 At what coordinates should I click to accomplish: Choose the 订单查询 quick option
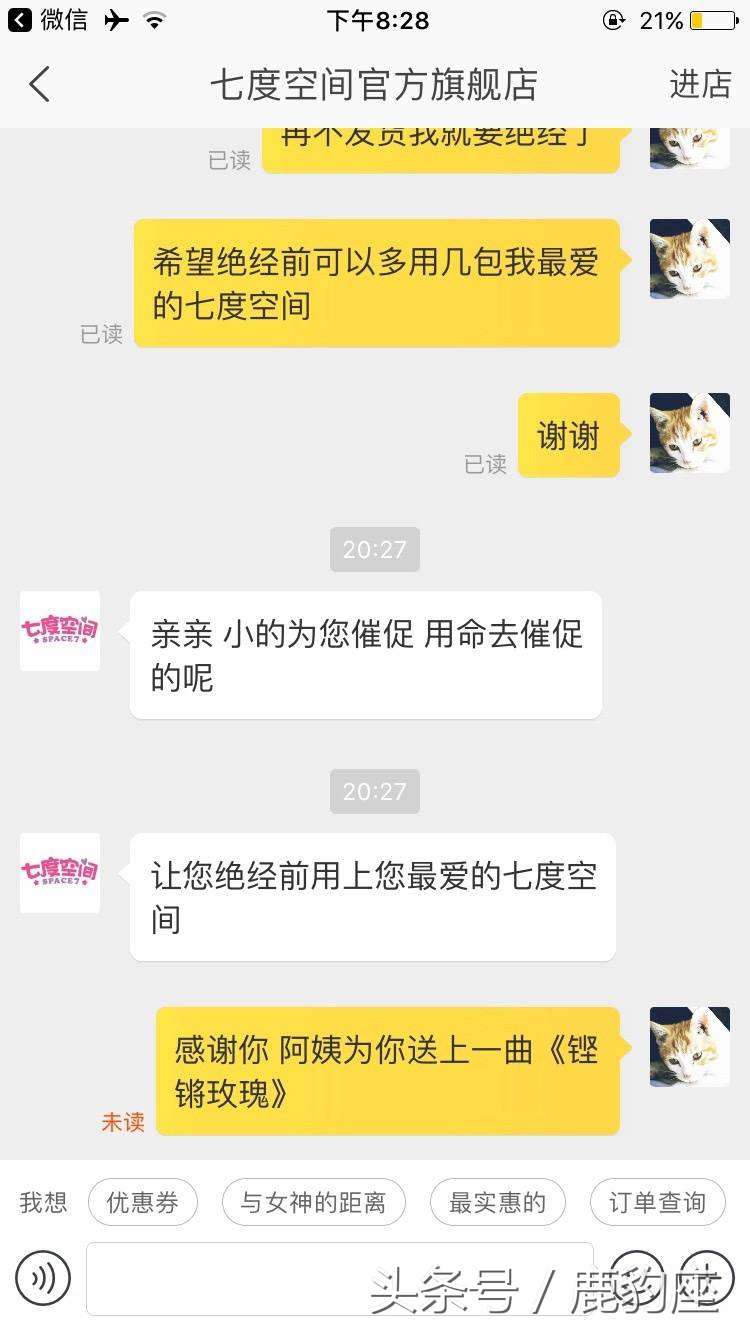(x=658, y=1203)
